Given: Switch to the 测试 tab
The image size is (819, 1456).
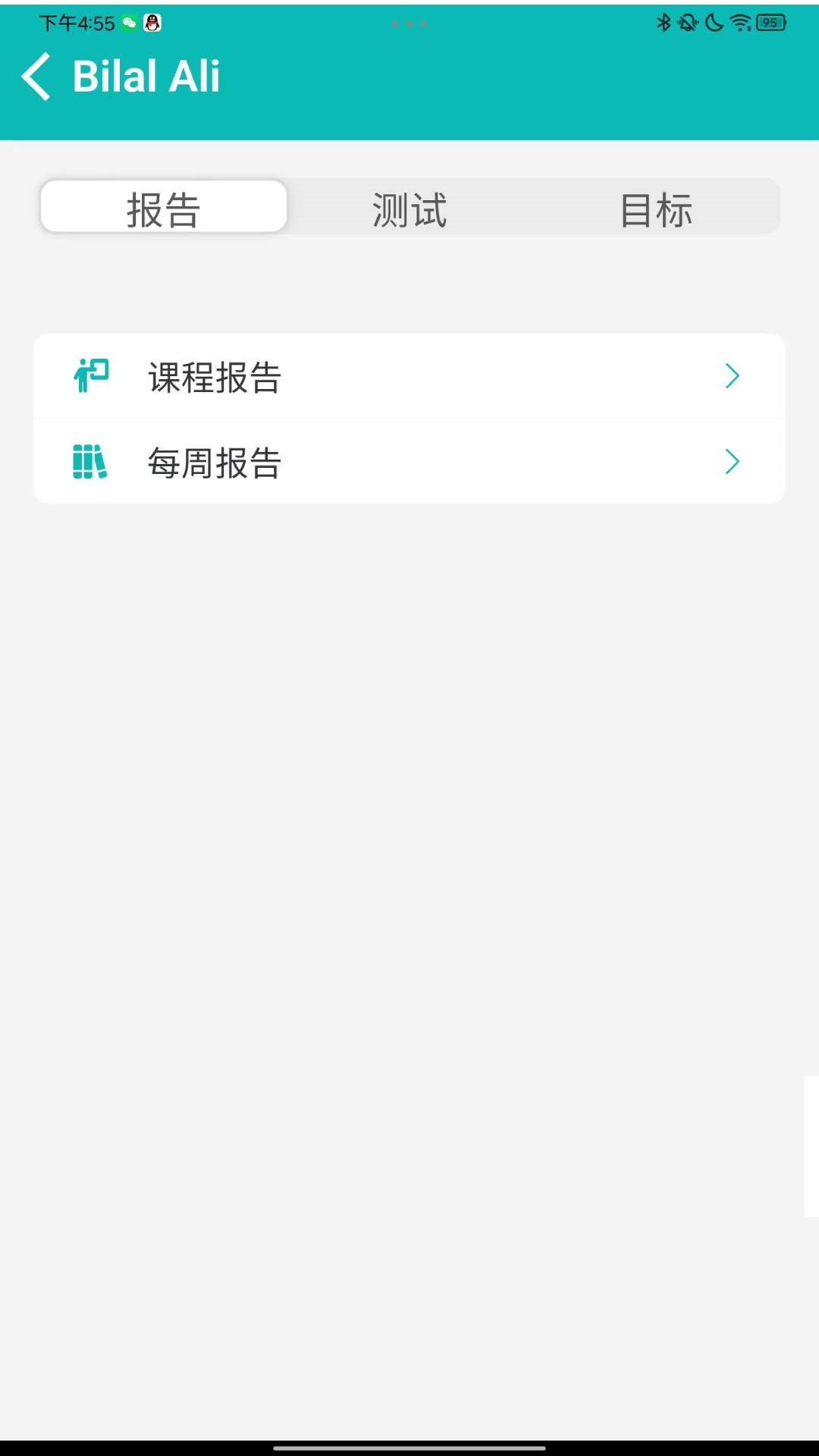Looking at the screenshot, I should [409, 206].
